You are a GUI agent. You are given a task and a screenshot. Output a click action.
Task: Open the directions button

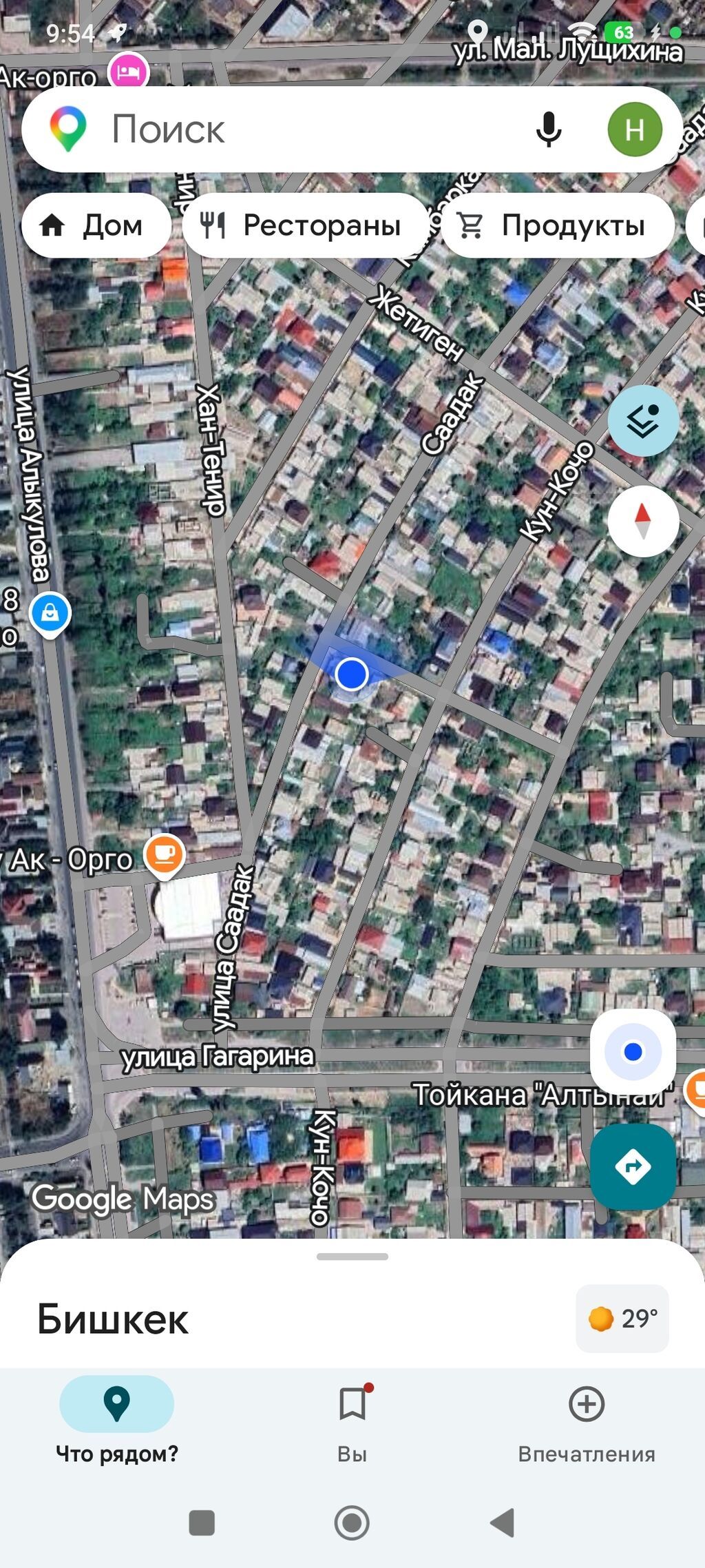[633, 1166]
